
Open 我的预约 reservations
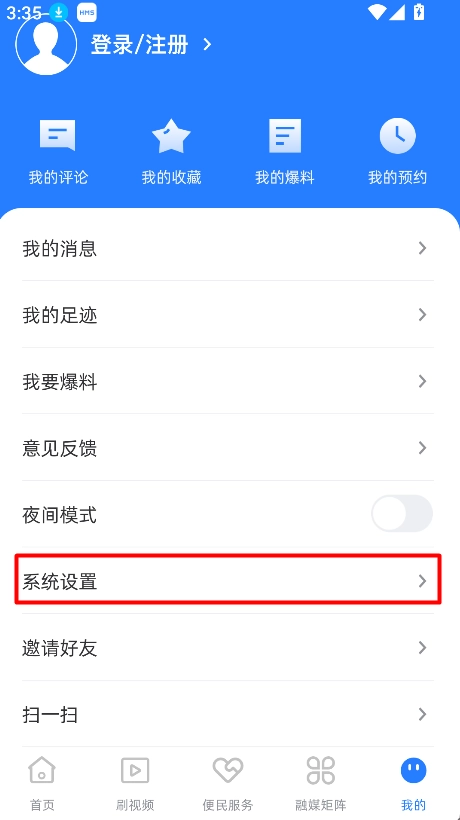click(398, 152)
